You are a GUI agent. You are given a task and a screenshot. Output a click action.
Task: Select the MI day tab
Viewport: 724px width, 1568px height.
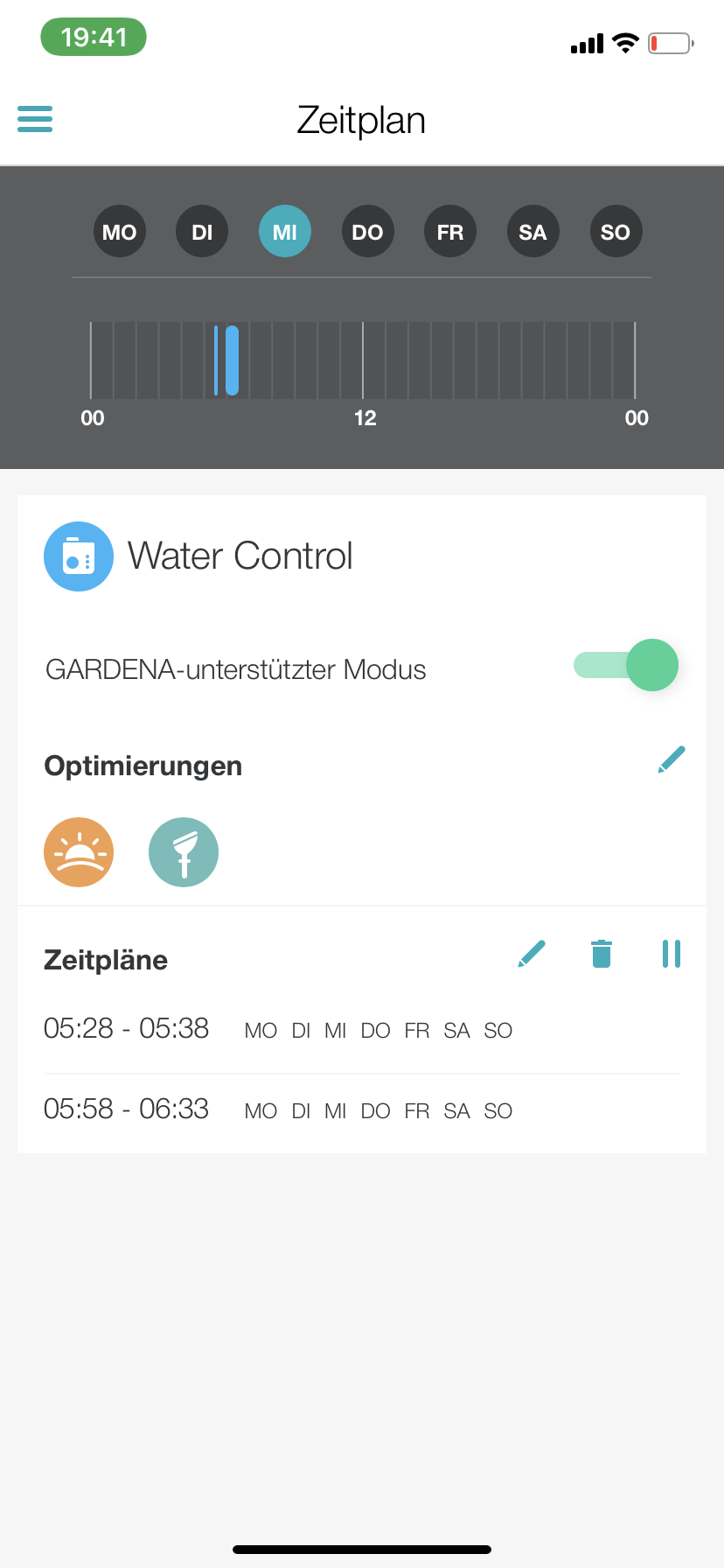pyautogui.click(x=285, y=232)
